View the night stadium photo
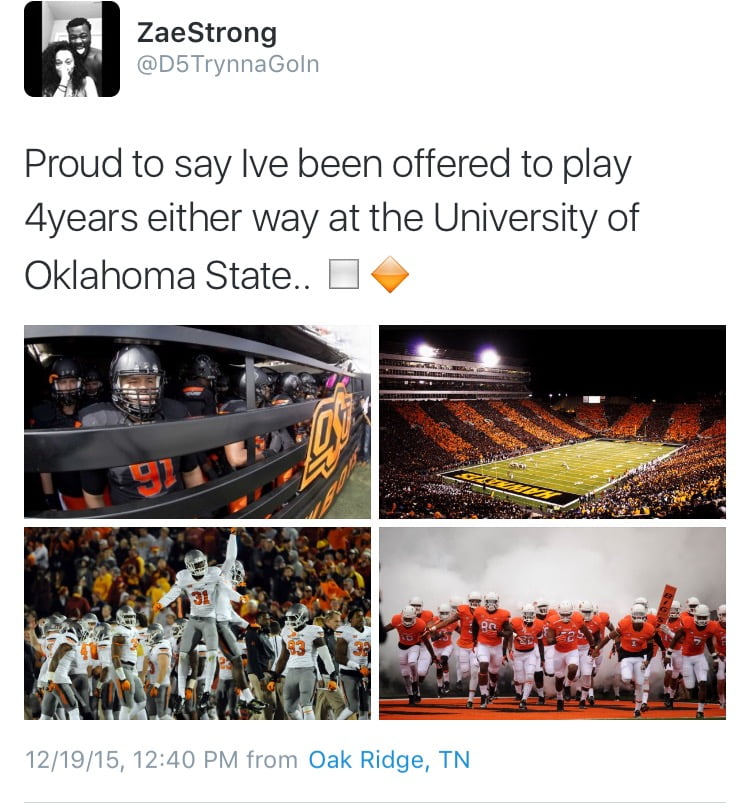The height and width of the screenshot is (812, 750). 552,421
